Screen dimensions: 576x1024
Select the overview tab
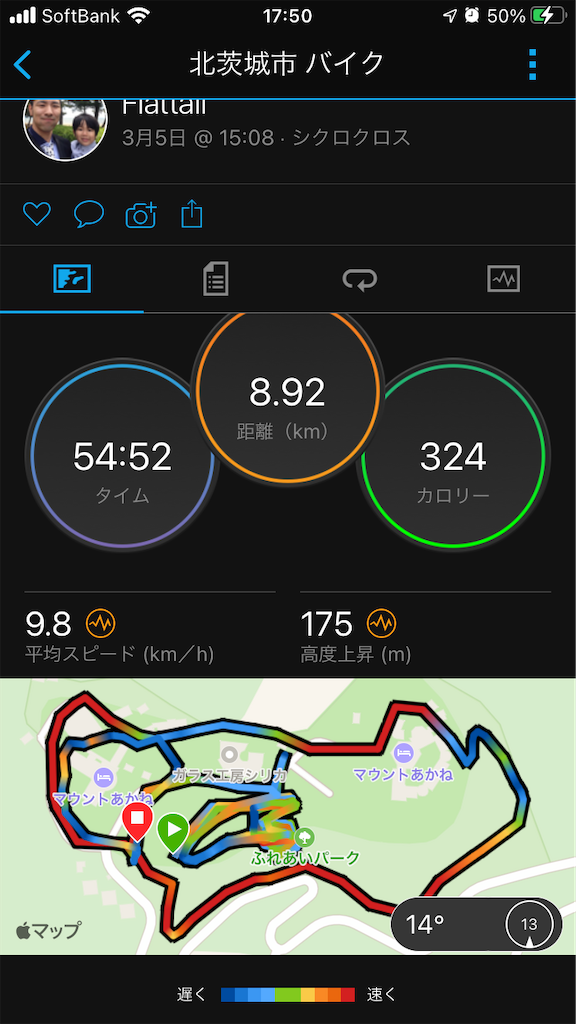coord(72,279)
